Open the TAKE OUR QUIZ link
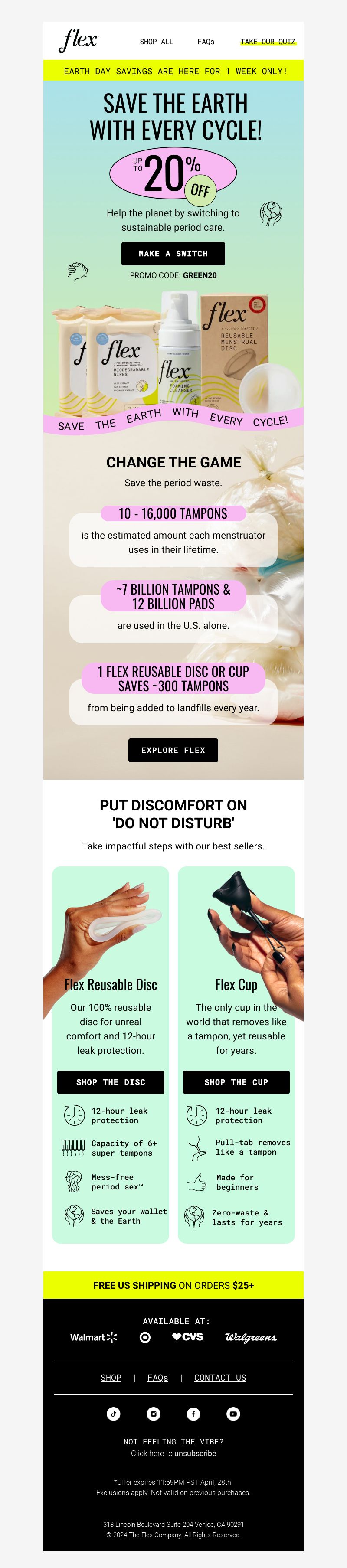This screenshot has height=1568, width=347. (x=267, y=42)
